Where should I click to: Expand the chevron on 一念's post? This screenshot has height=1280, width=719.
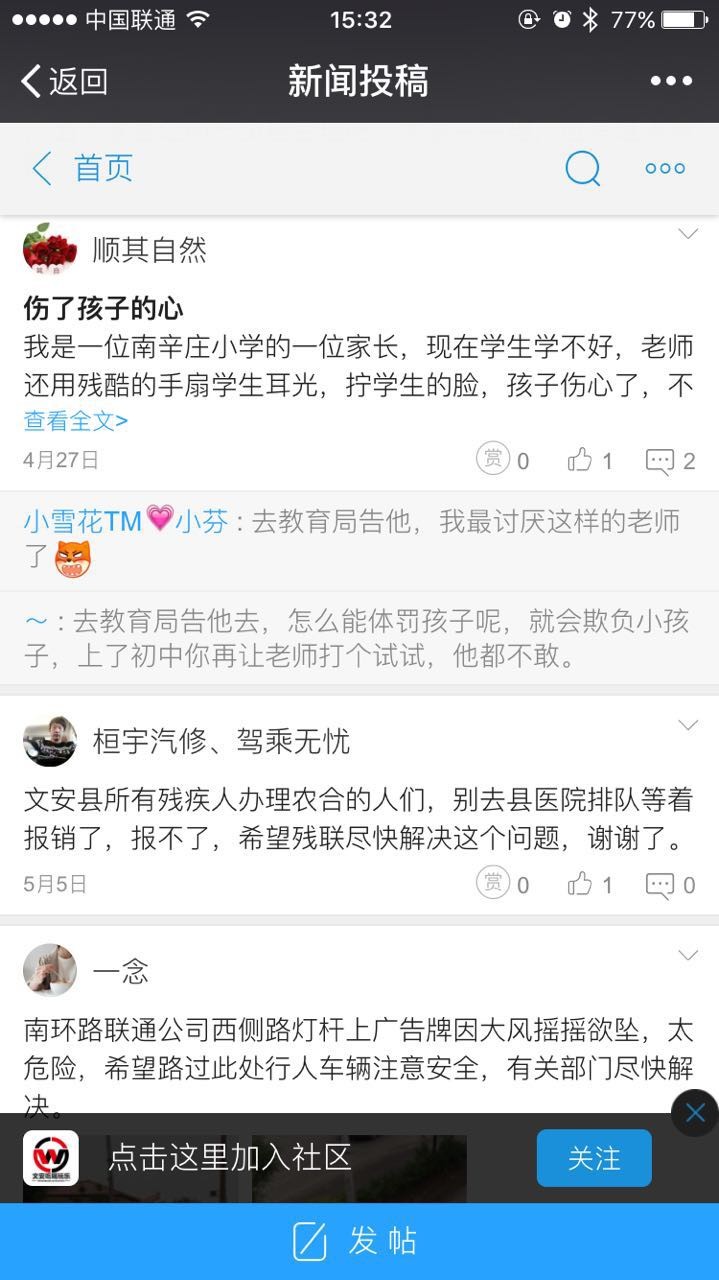click(688, 955)
